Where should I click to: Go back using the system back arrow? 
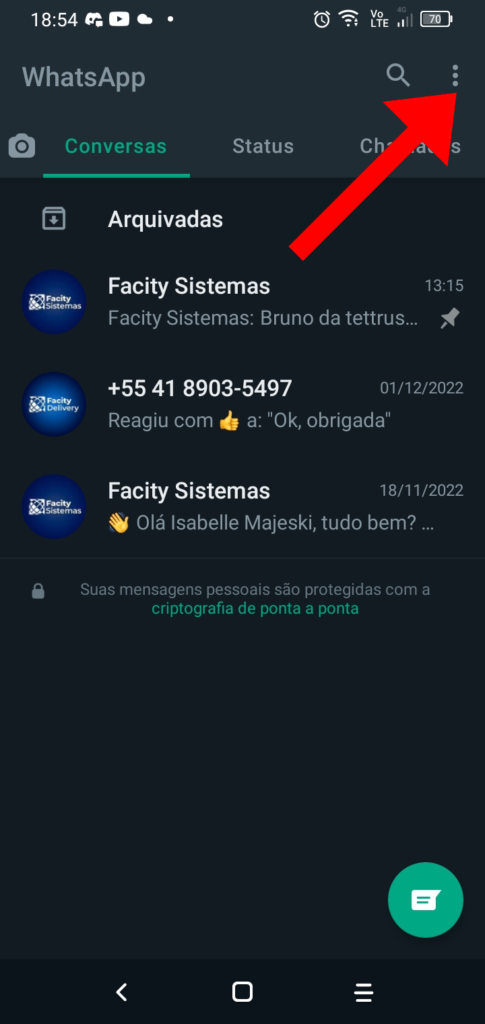tap(121, 992)
